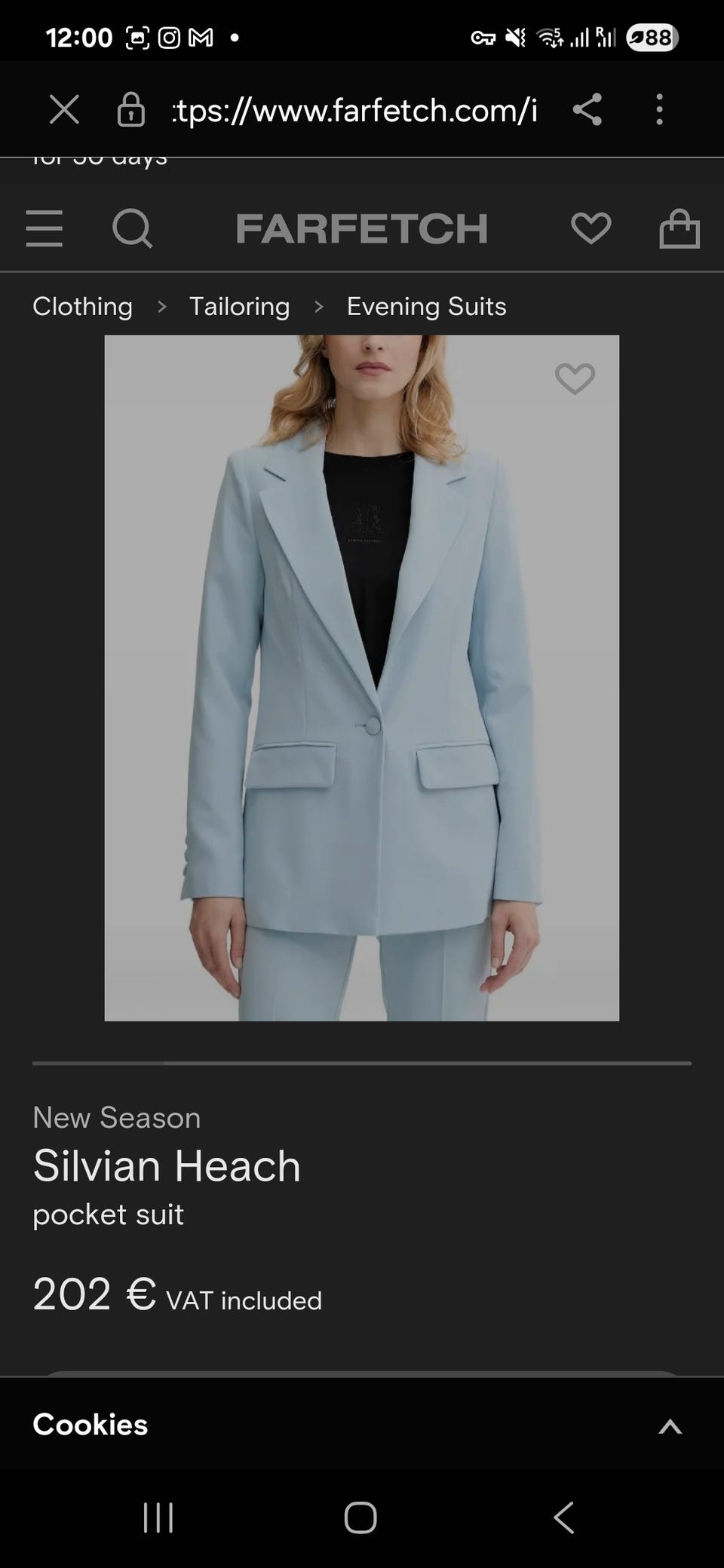Search the Farfetch store
The image size is (724, 1568).
(133, 228)
